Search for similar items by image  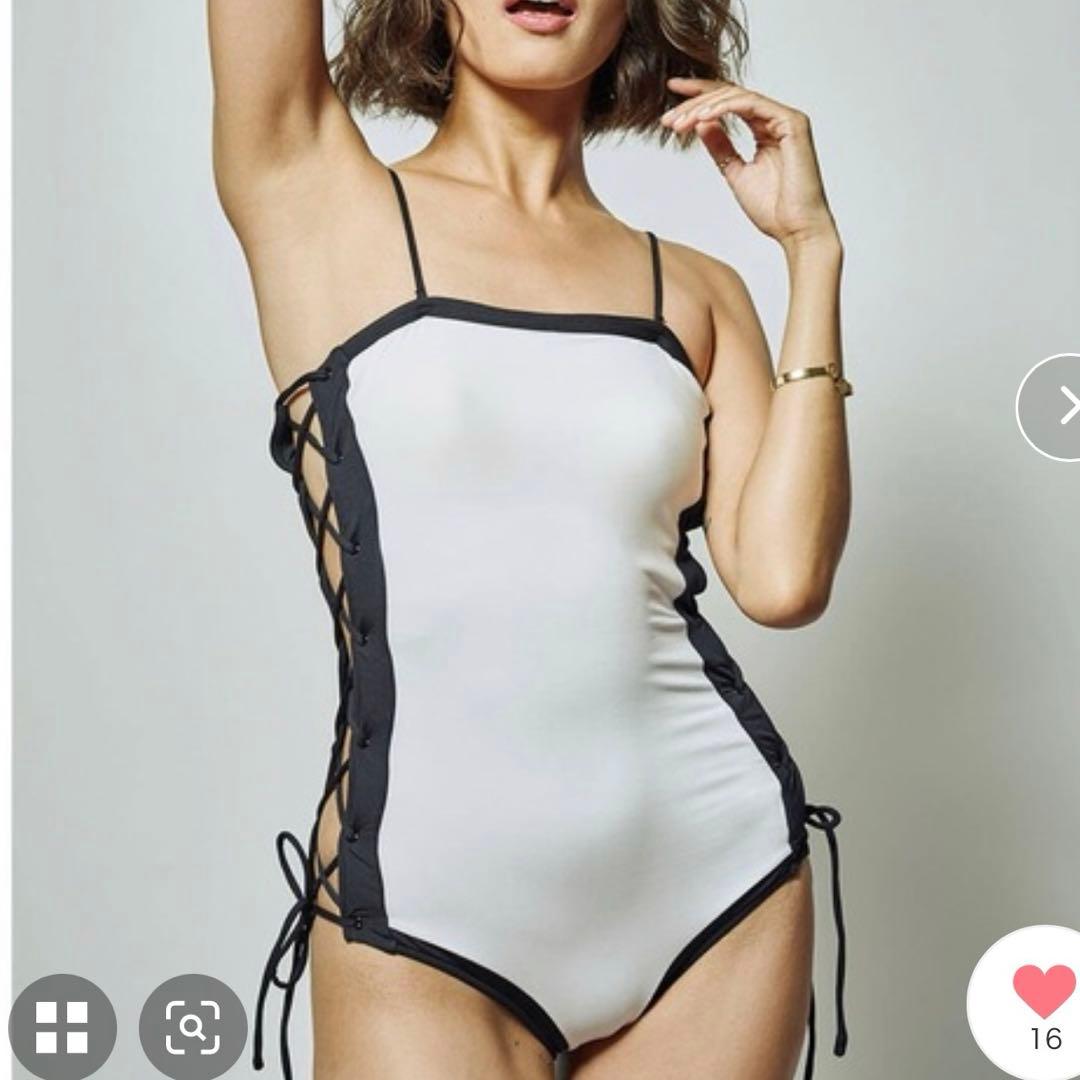(x=193, y=1026)
